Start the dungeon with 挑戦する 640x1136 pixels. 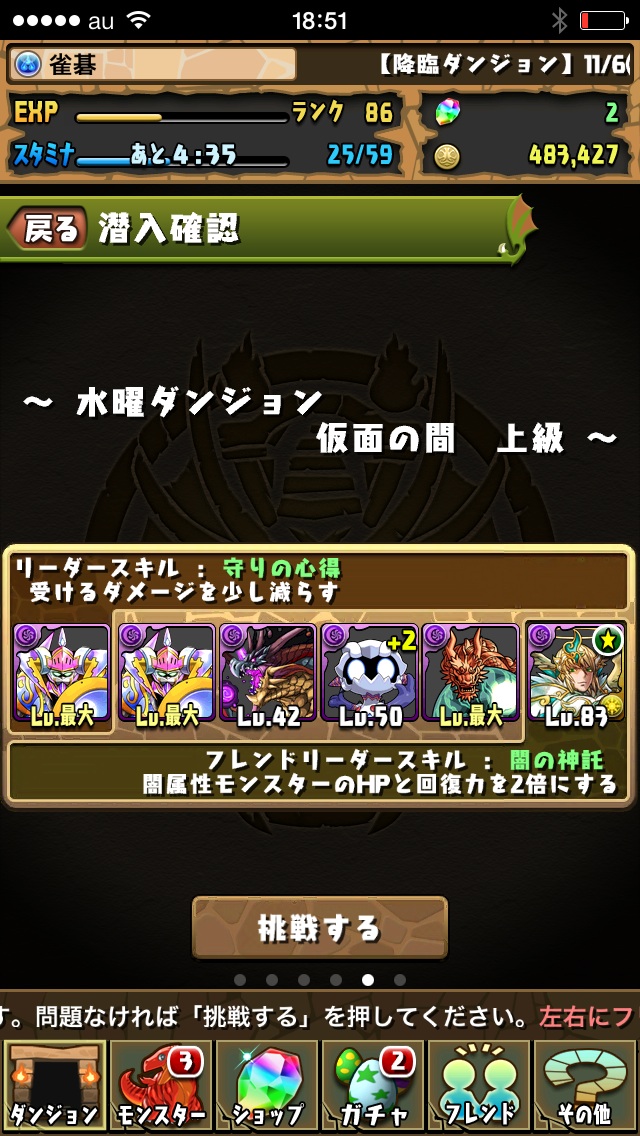319,928
